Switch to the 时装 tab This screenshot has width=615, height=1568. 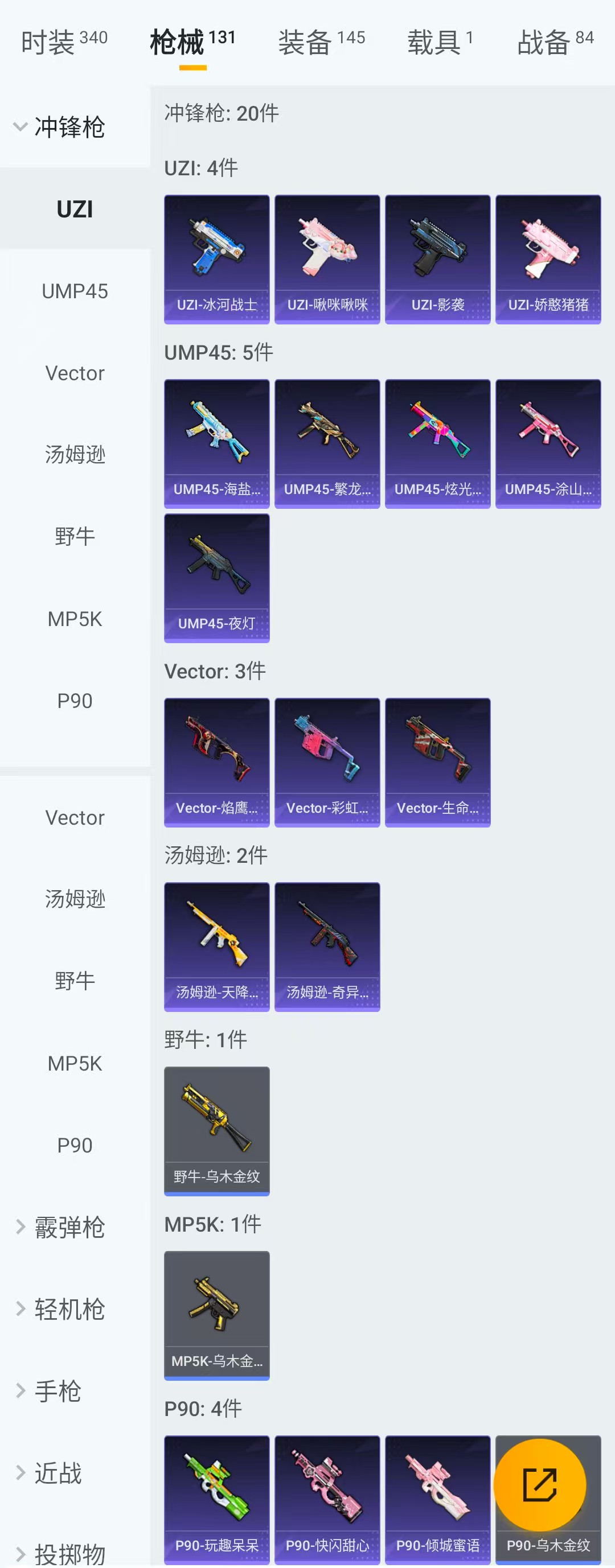[x=64, y=42]
